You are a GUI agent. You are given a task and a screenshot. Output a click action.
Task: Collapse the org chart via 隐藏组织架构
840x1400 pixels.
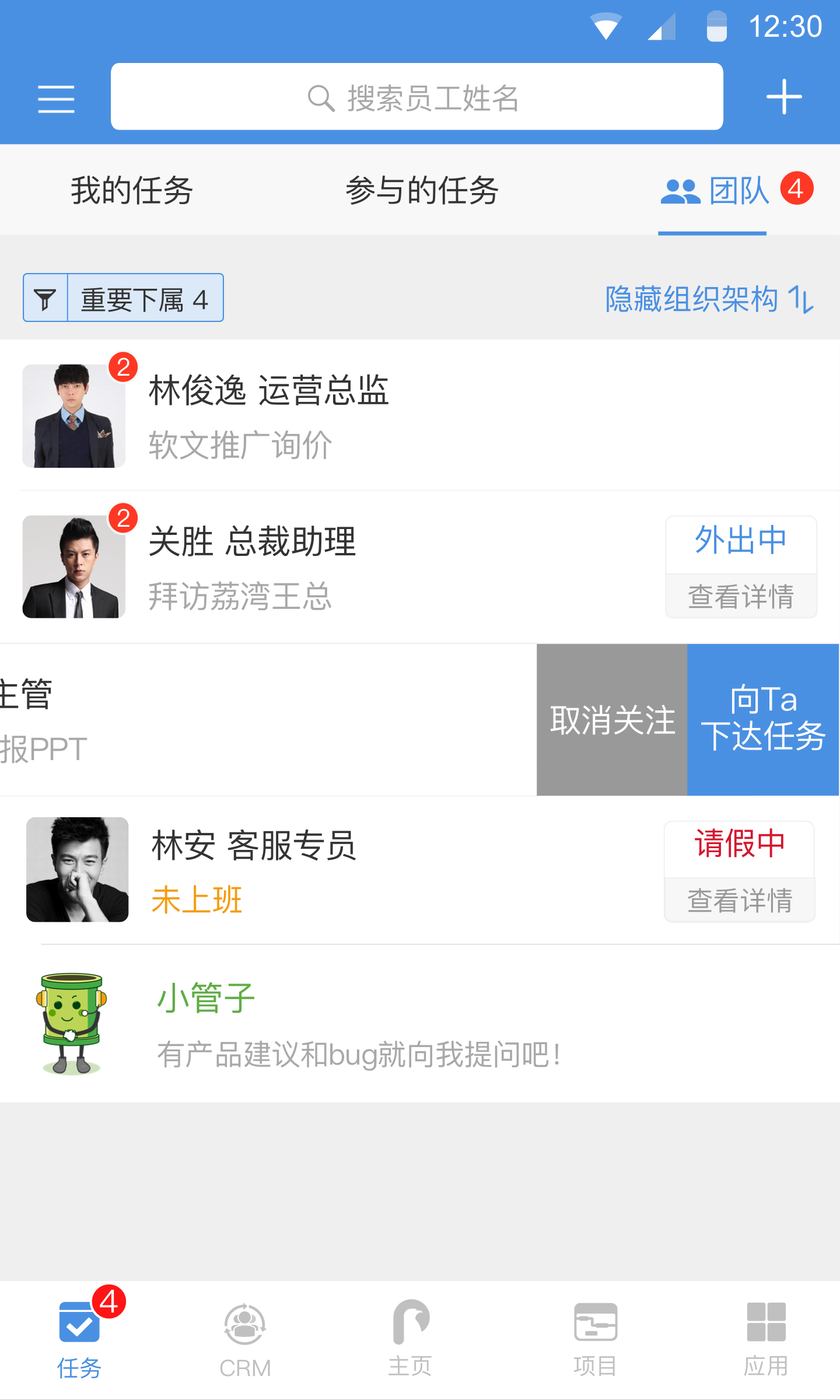click(689, 297)
